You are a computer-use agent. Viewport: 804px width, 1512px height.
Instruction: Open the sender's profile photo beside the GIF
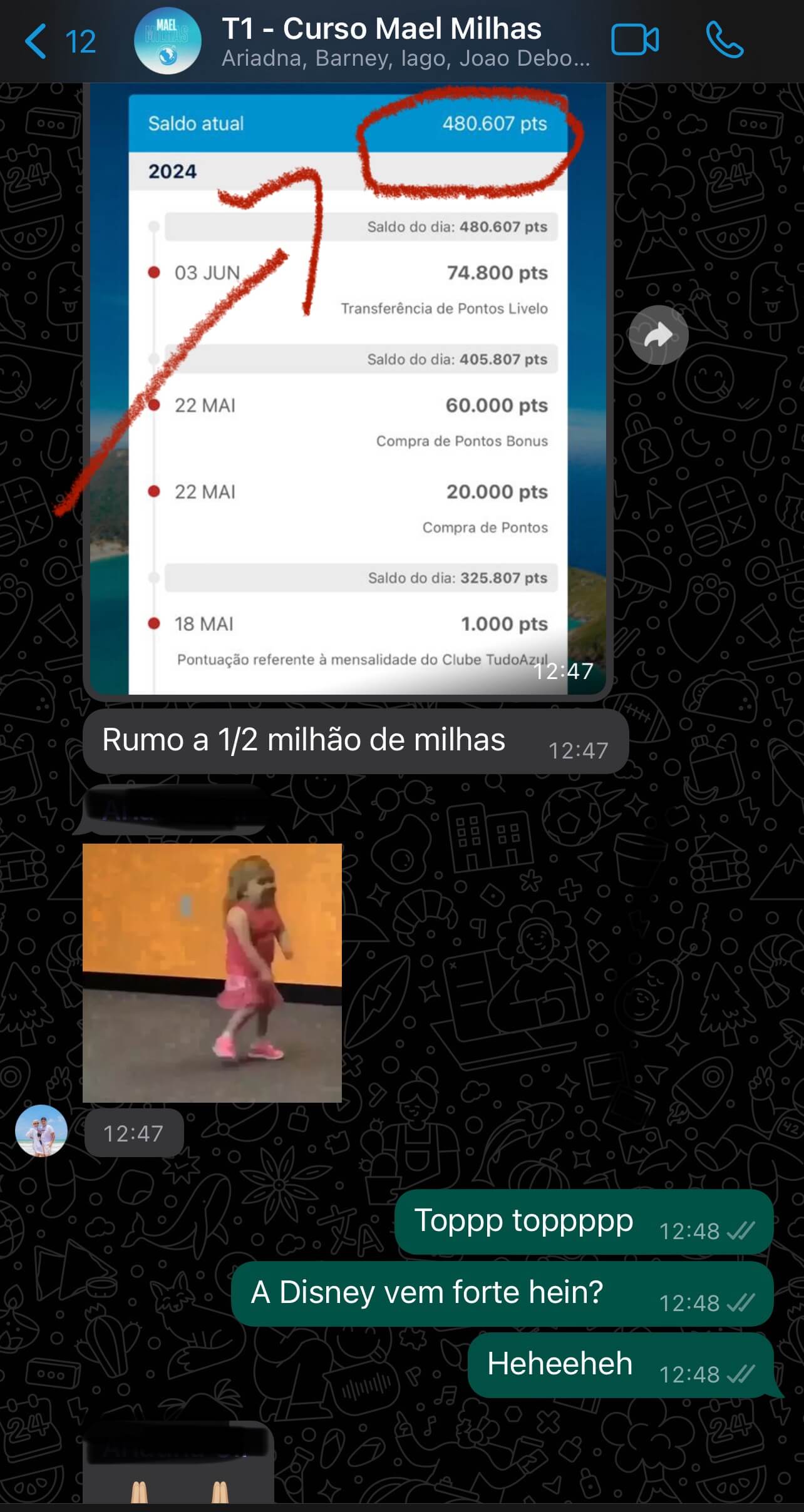pos(41,1131)
